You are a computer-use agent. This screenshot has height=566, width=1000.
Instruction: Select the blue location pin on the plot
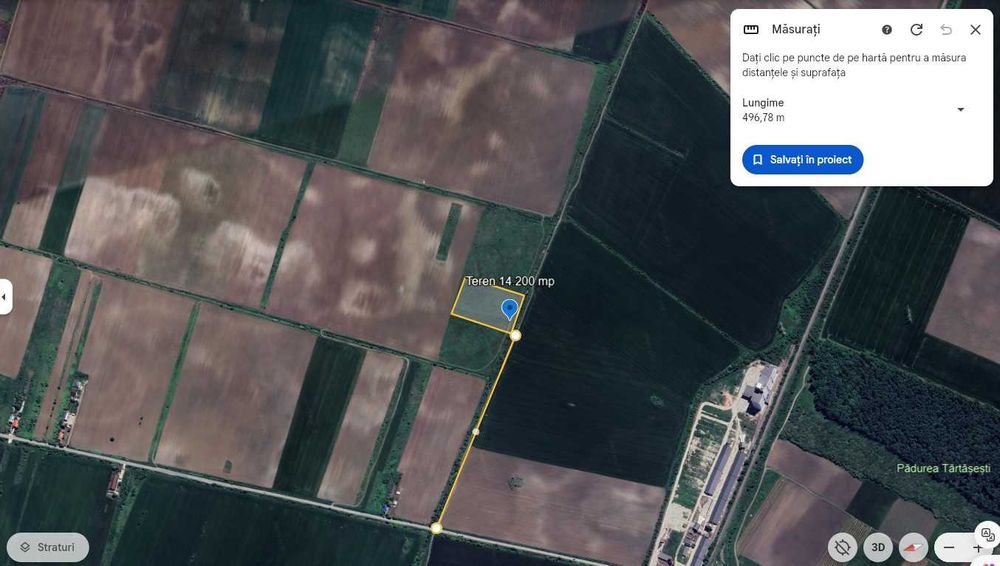click(509, 309)
